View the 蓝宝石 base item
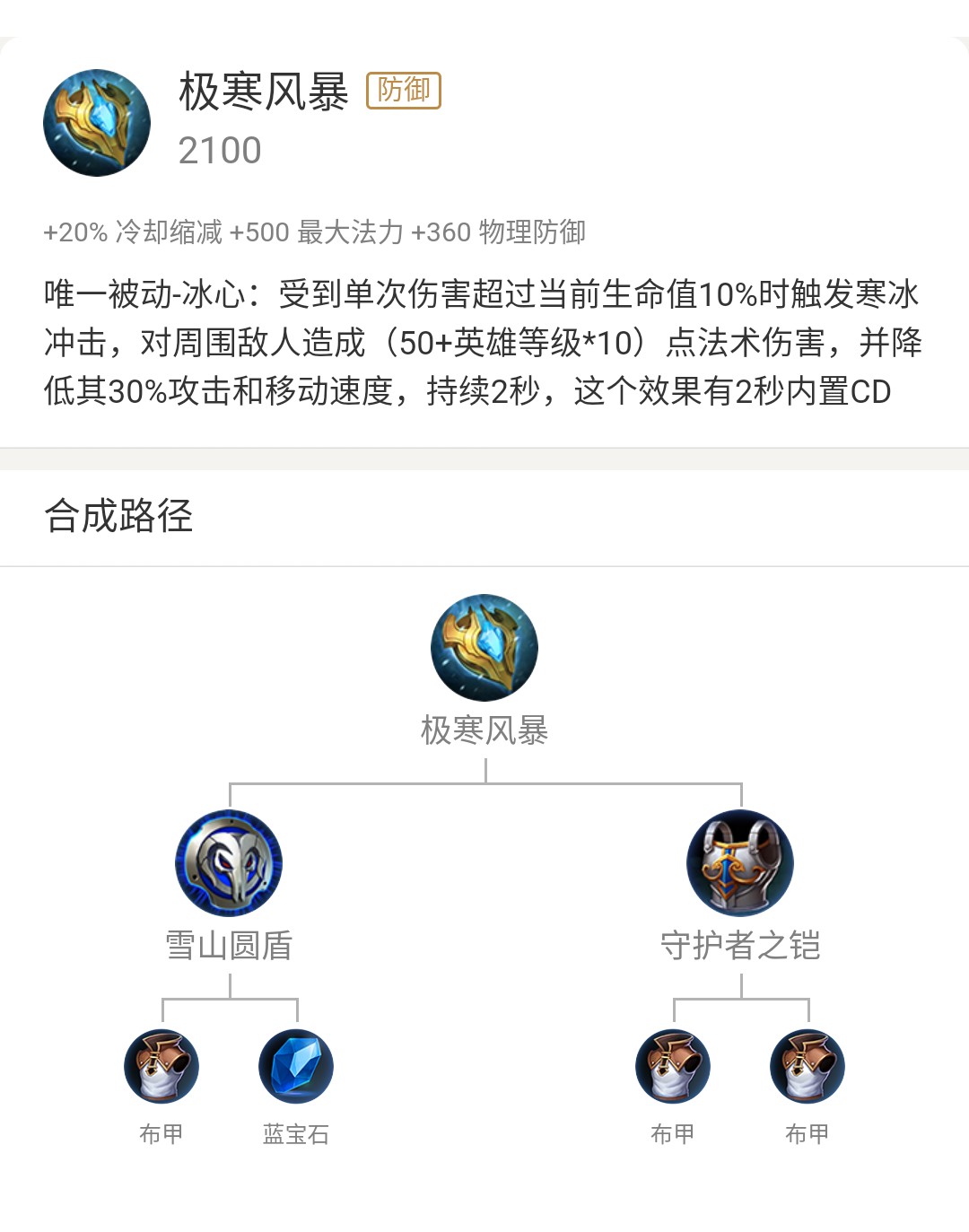 (296, 1067)
